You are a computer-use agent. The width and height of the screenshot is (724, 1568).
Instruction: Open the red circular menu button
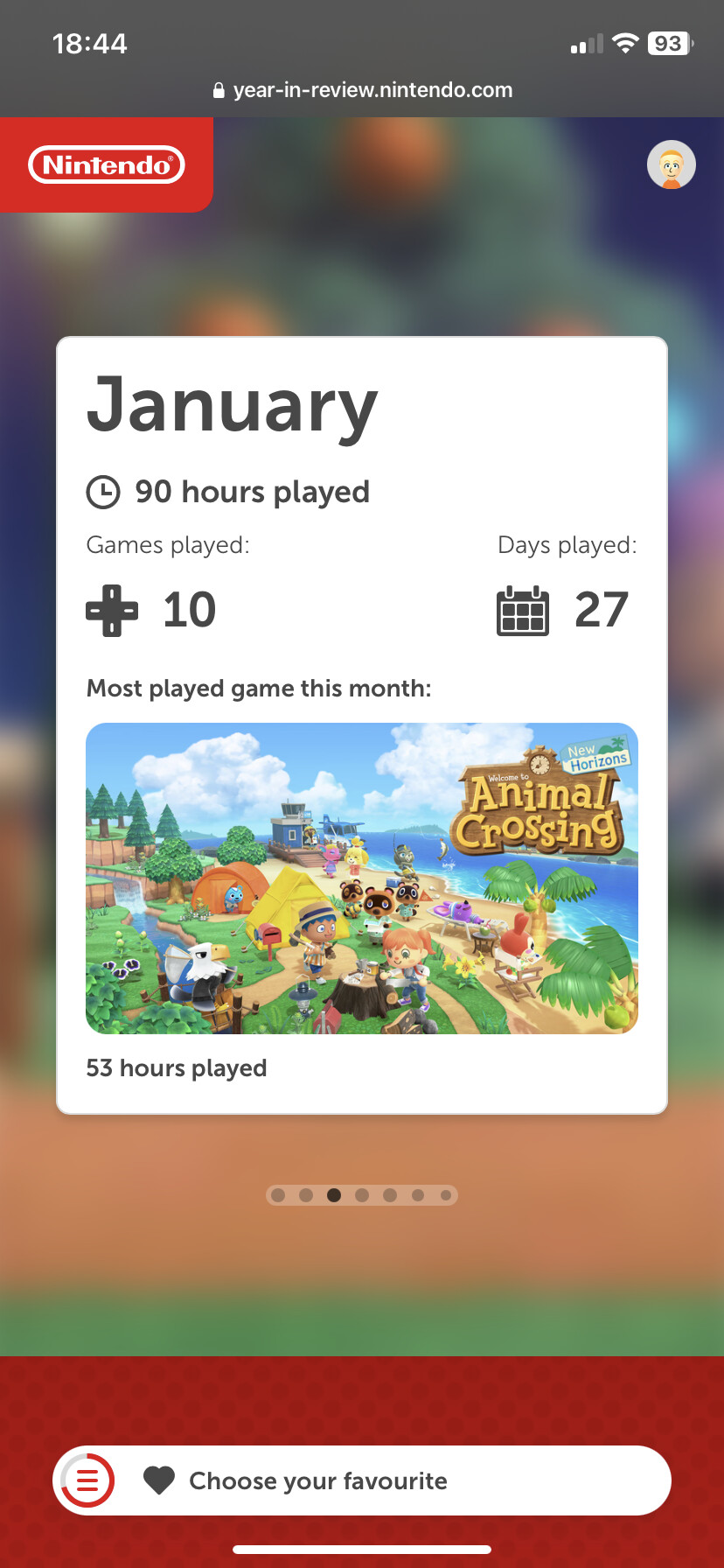coord(87,1480)
